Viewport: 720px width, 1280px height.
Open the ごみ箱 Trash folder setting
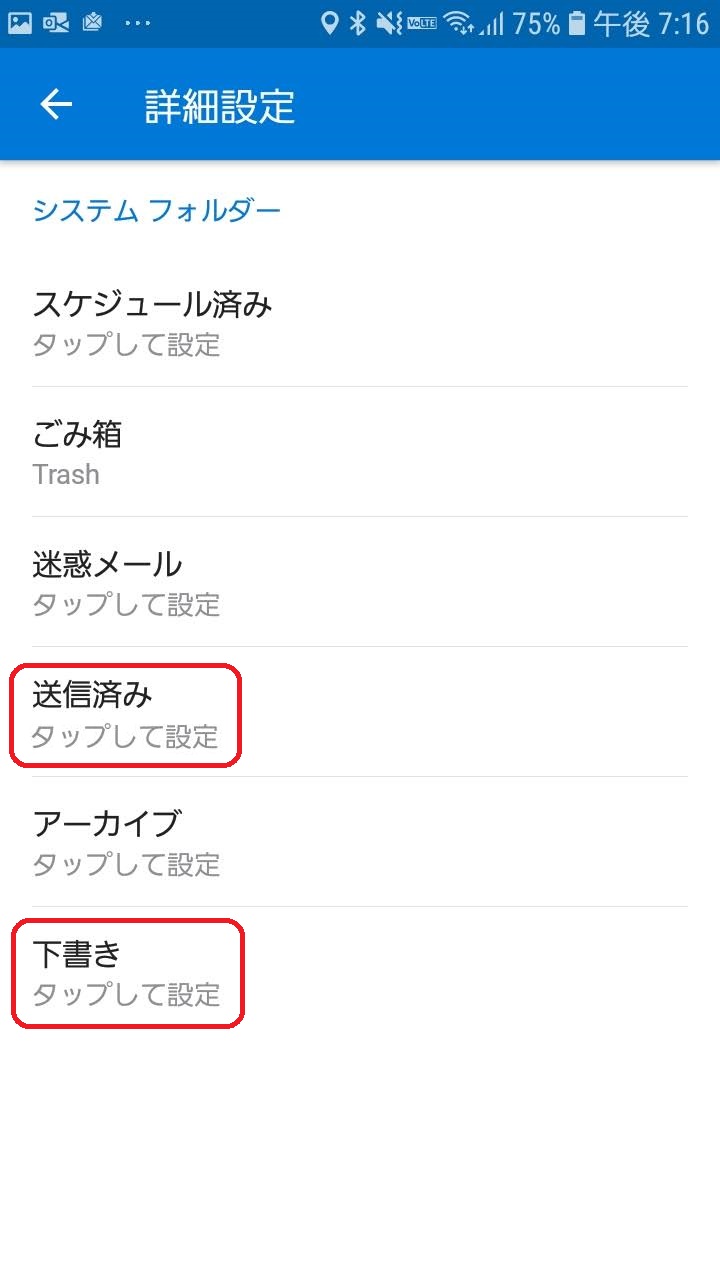point(360,453)
